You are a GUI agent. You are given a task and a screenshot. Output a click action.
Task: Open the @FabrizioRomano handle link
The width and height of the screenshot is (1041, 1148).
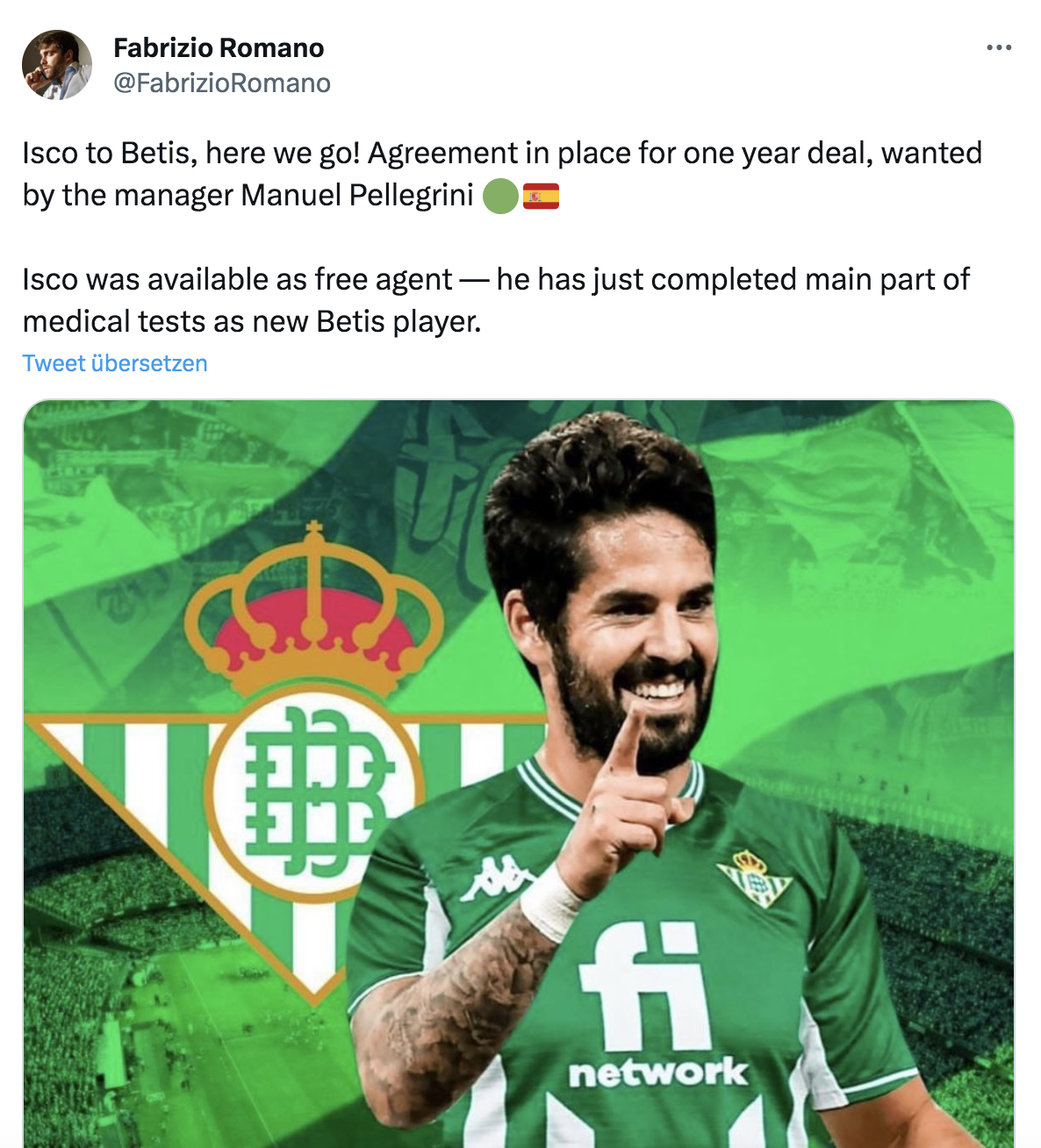tap(222, 83)
